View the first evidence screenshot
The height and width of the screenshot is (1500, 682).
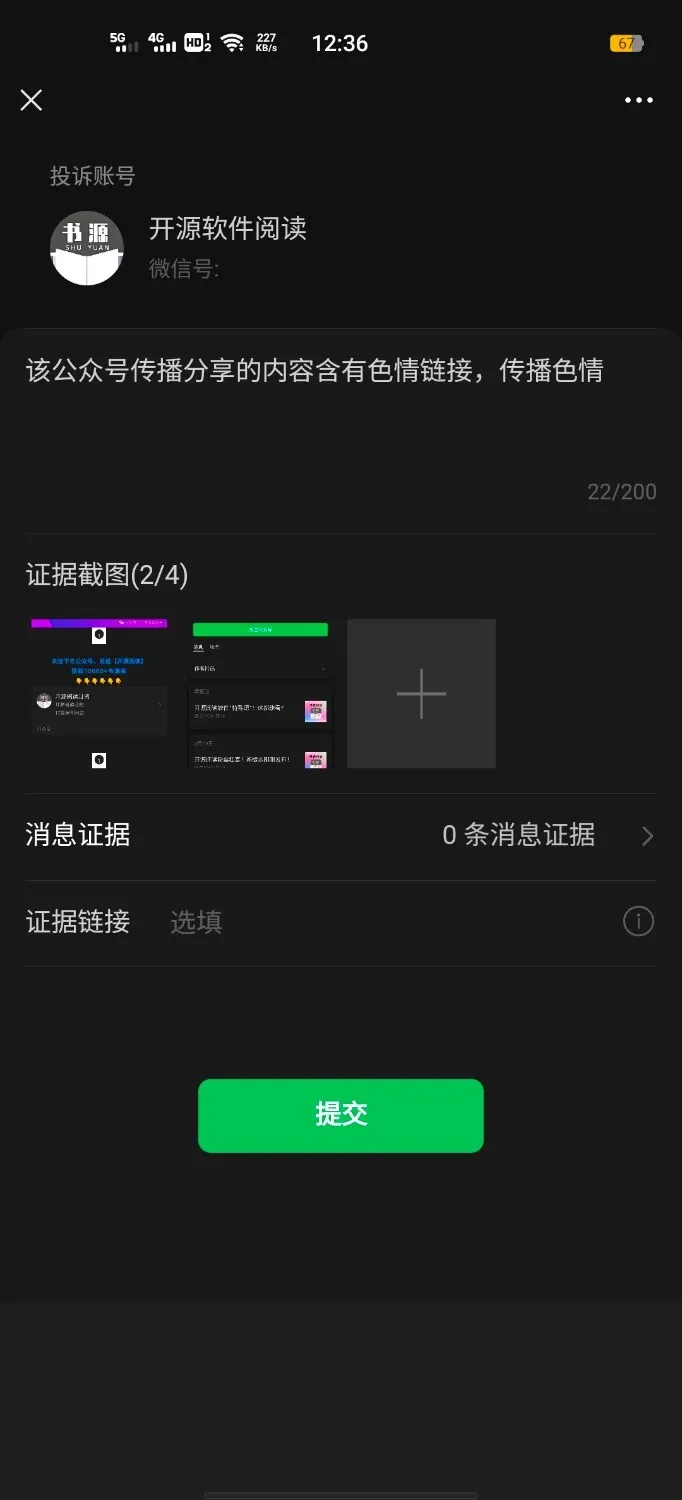[x=99, y=693]
